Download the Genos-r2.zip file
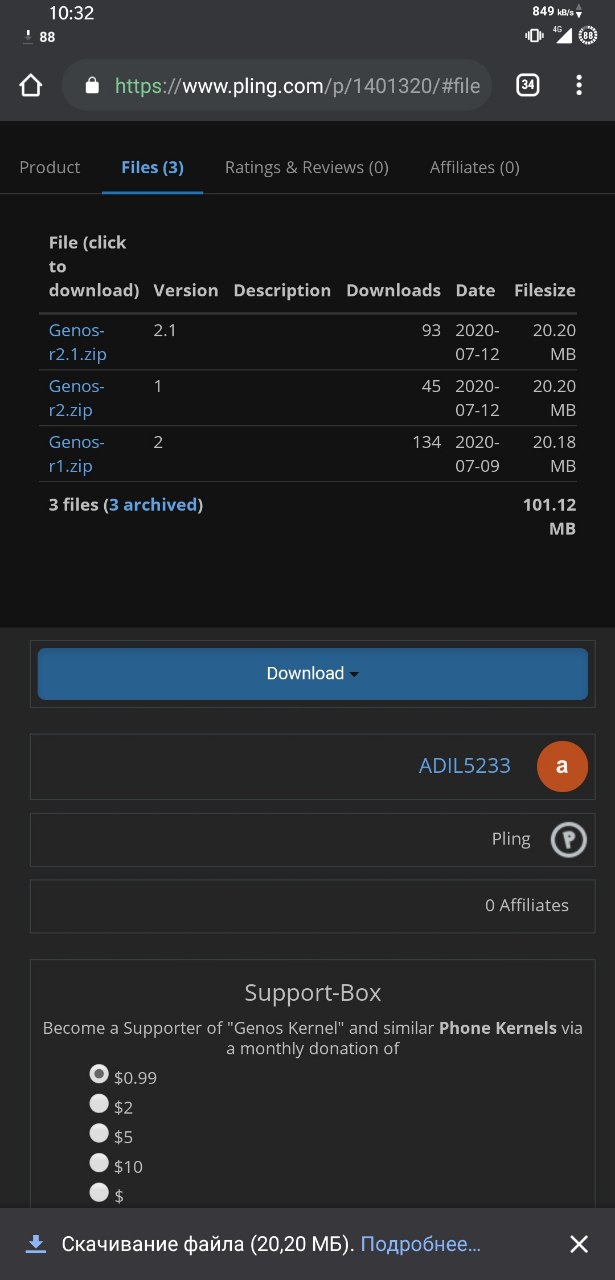The height and width of the screenshot is (1280, 615). pyautogui.click(x=77, y=398)
